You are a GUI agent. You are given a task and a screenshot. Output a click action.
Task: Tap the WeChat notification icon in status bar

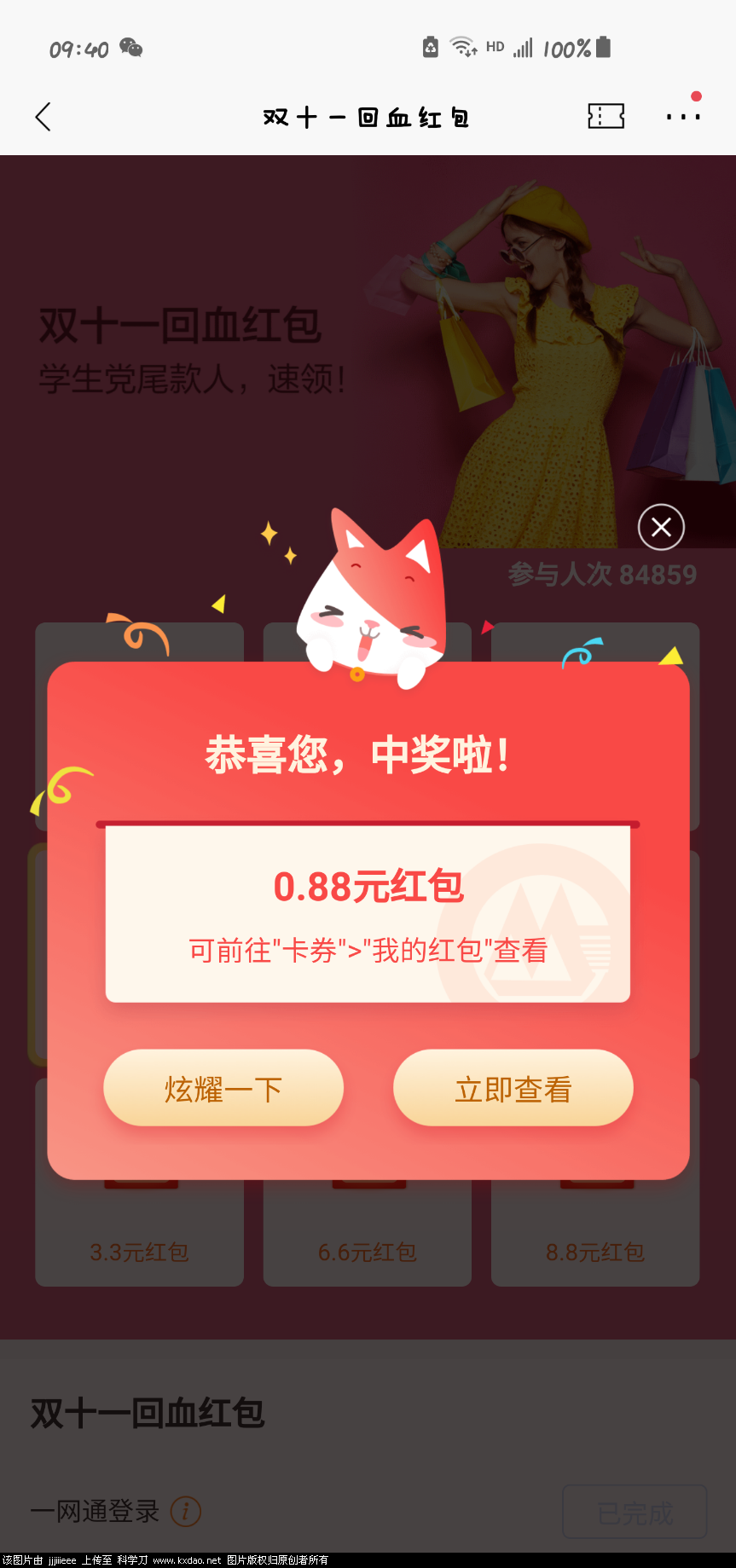tap(130, 49)
